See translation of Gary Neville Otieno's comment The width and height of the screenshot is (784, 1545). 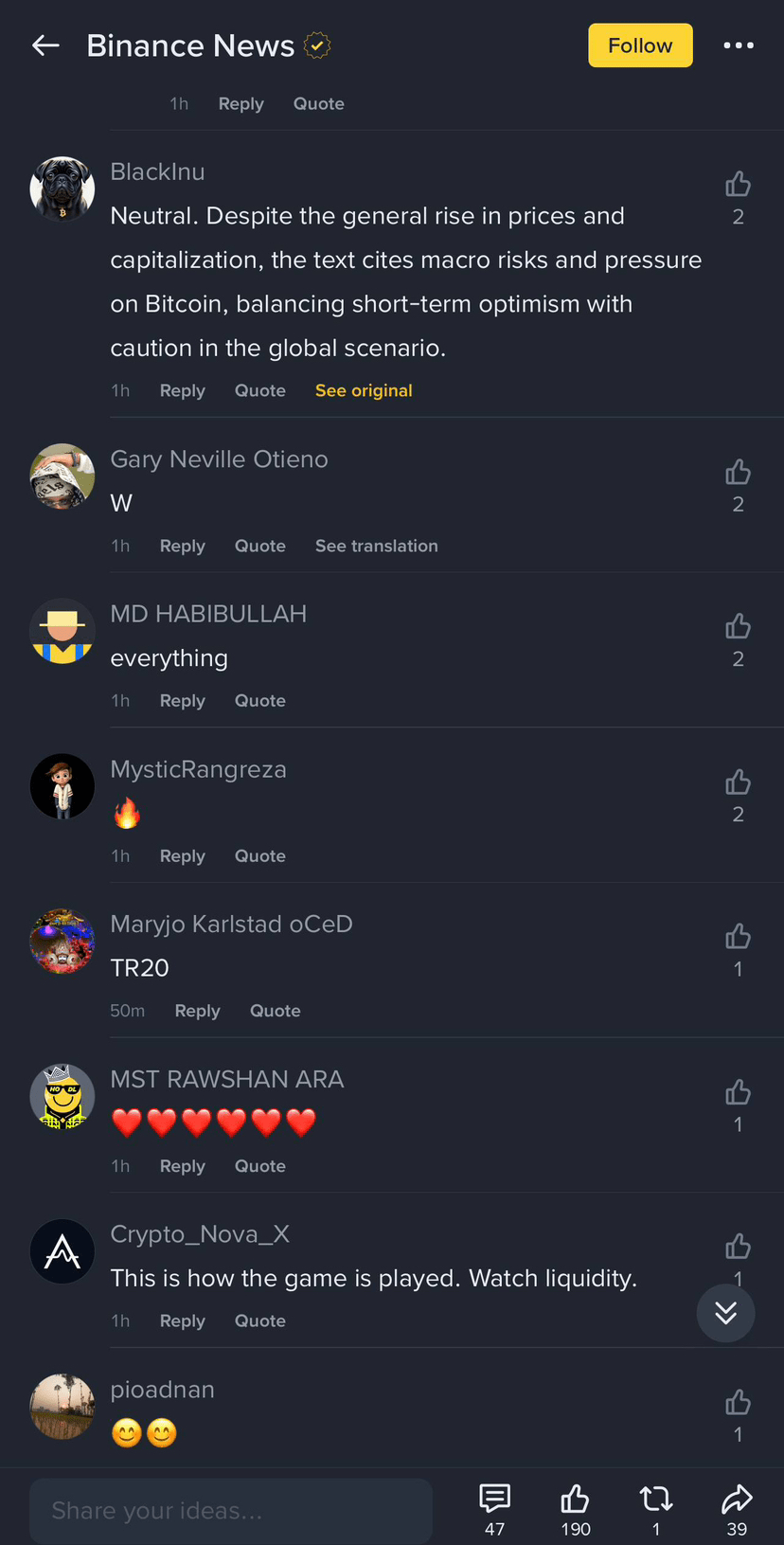pos(376,546)
